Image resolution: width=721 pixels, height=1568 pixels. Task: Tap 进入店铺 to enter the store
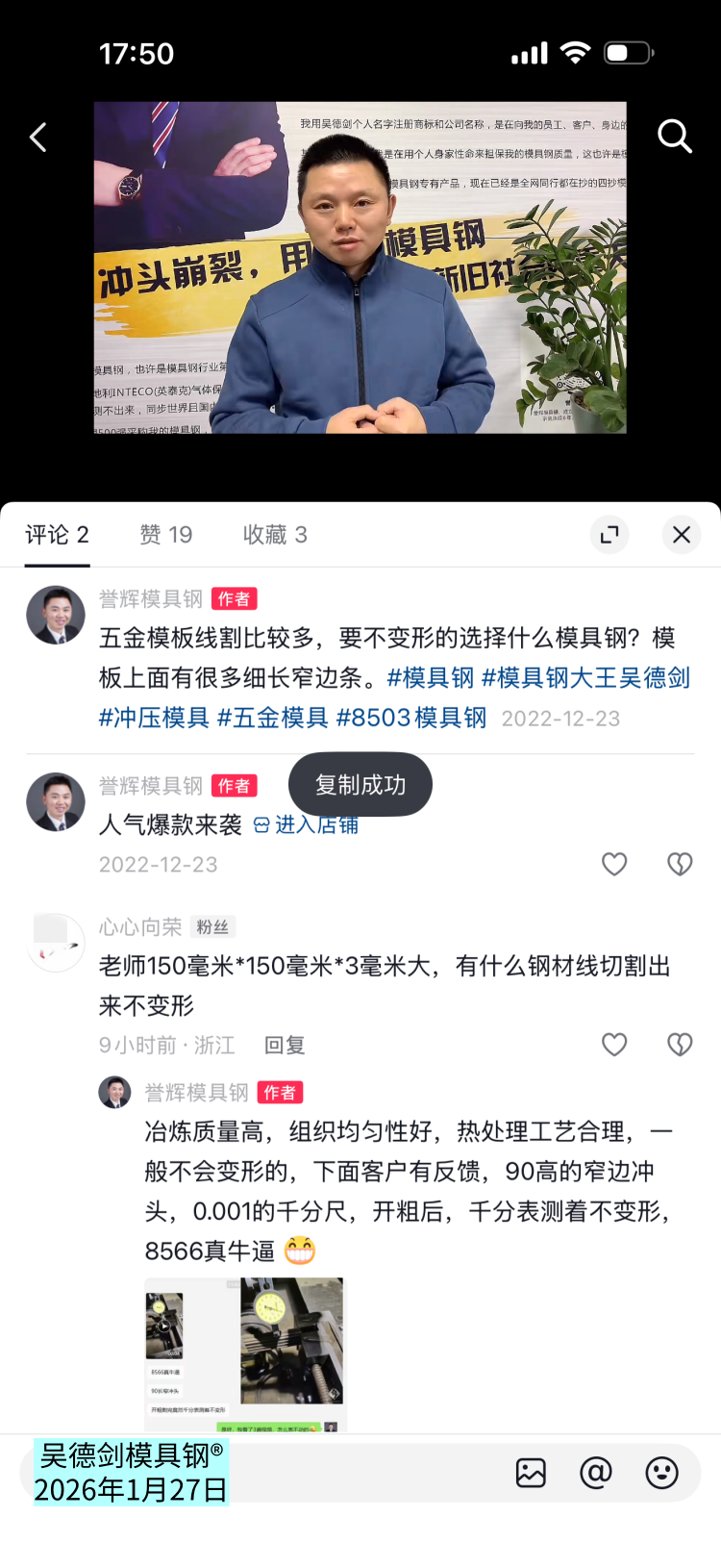pyautogui.click(x=308, y=825)
